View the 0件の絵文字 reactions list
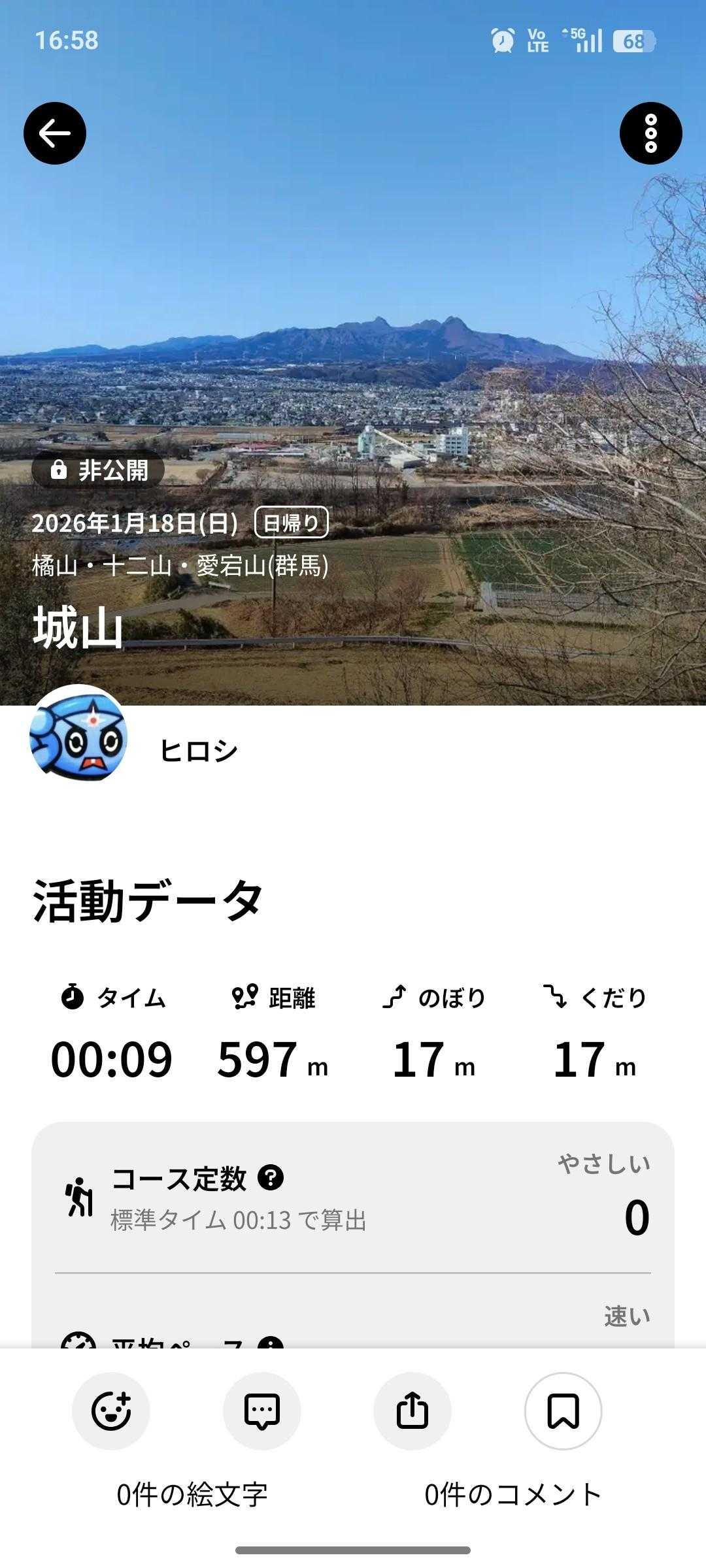Screen dimensions: 706x1568 [192, 1495]
